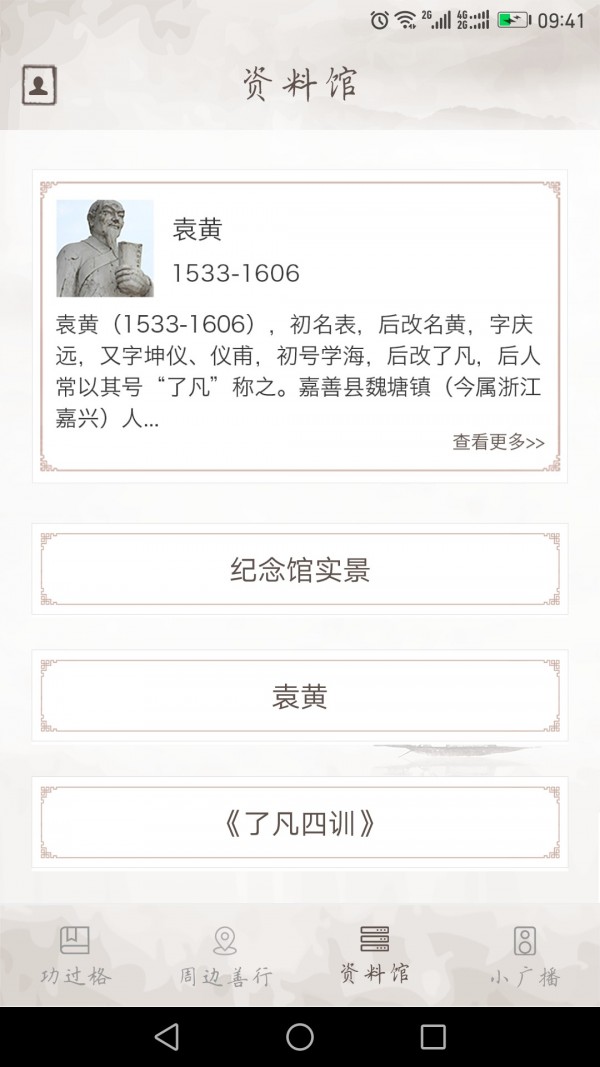Go back using system back button
This screenshot has height=1067, width=600.
[167, 1036]
